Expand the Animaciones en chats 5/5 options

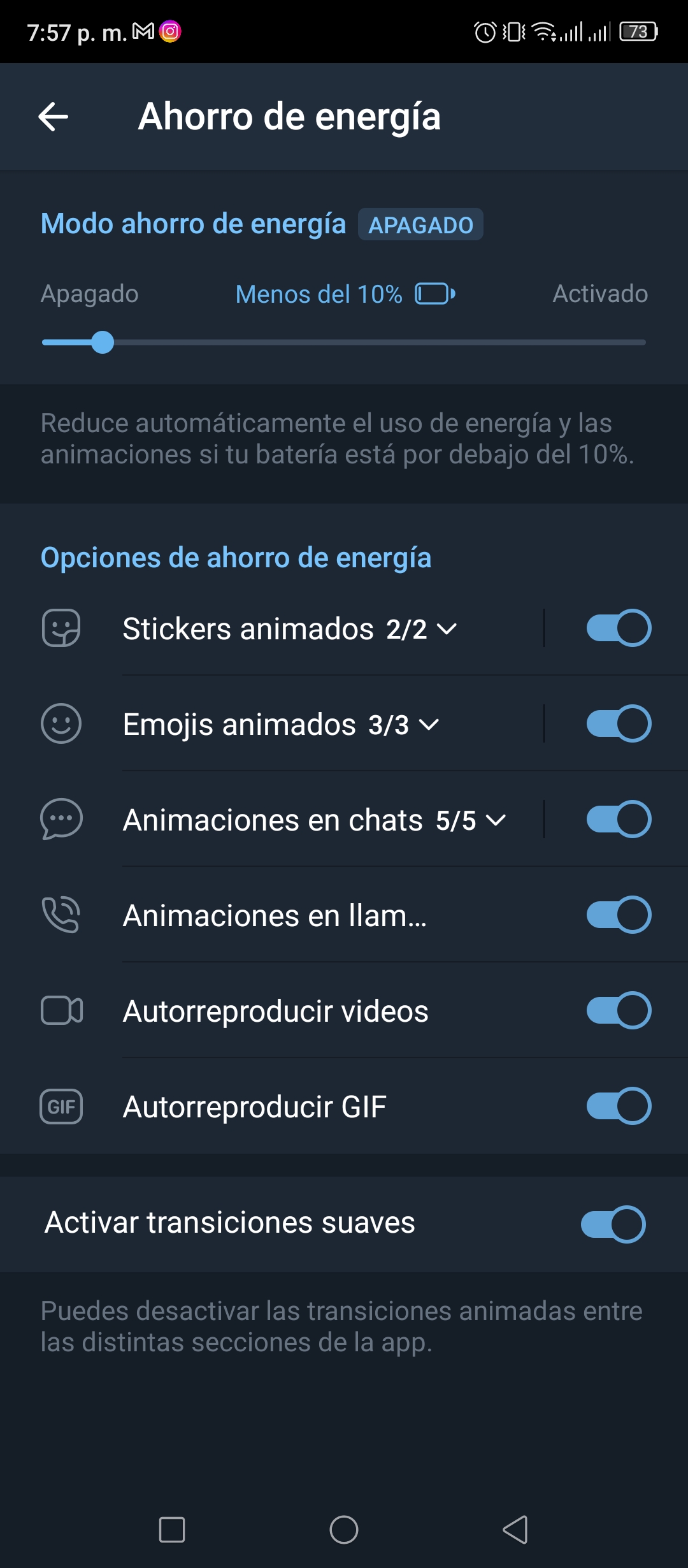tap(315, 820)
